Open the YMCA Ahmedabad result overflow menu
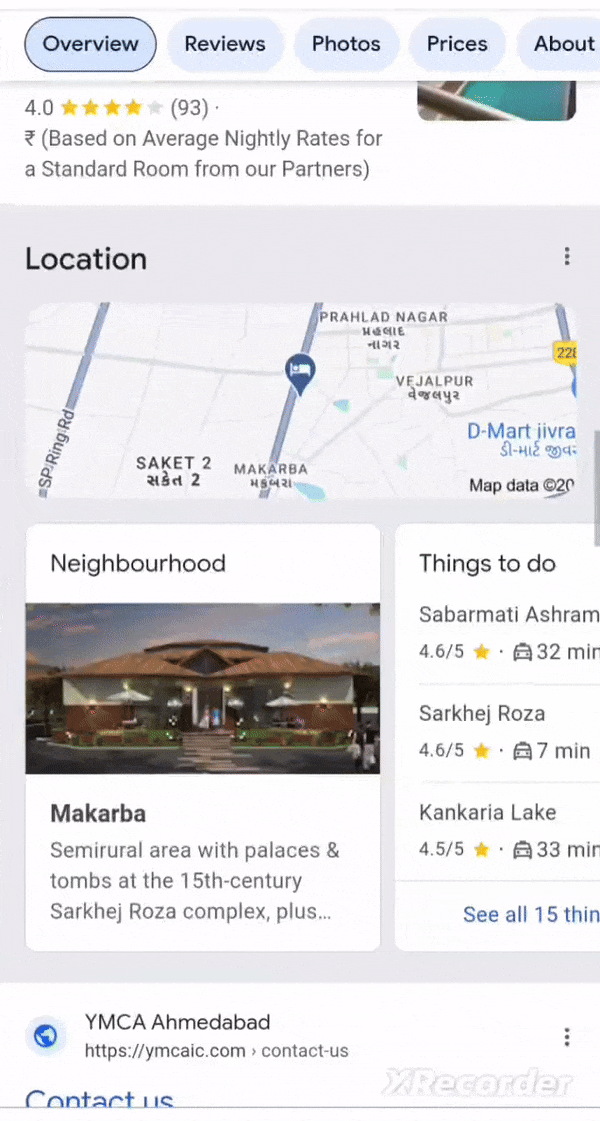This screenshot has width=600, height=1121. [x=567, y=1036]
